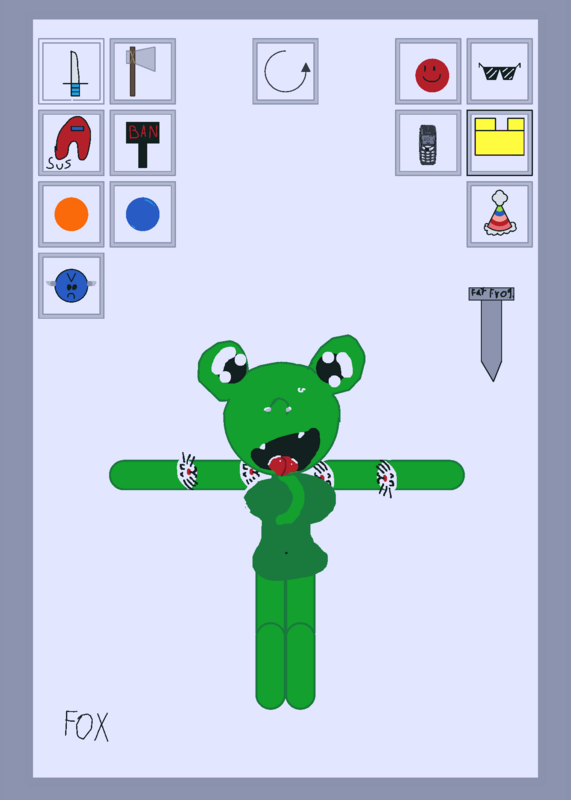Put on the black sunglasses
Screen dimensions: 571x800
tap(500, 71)
